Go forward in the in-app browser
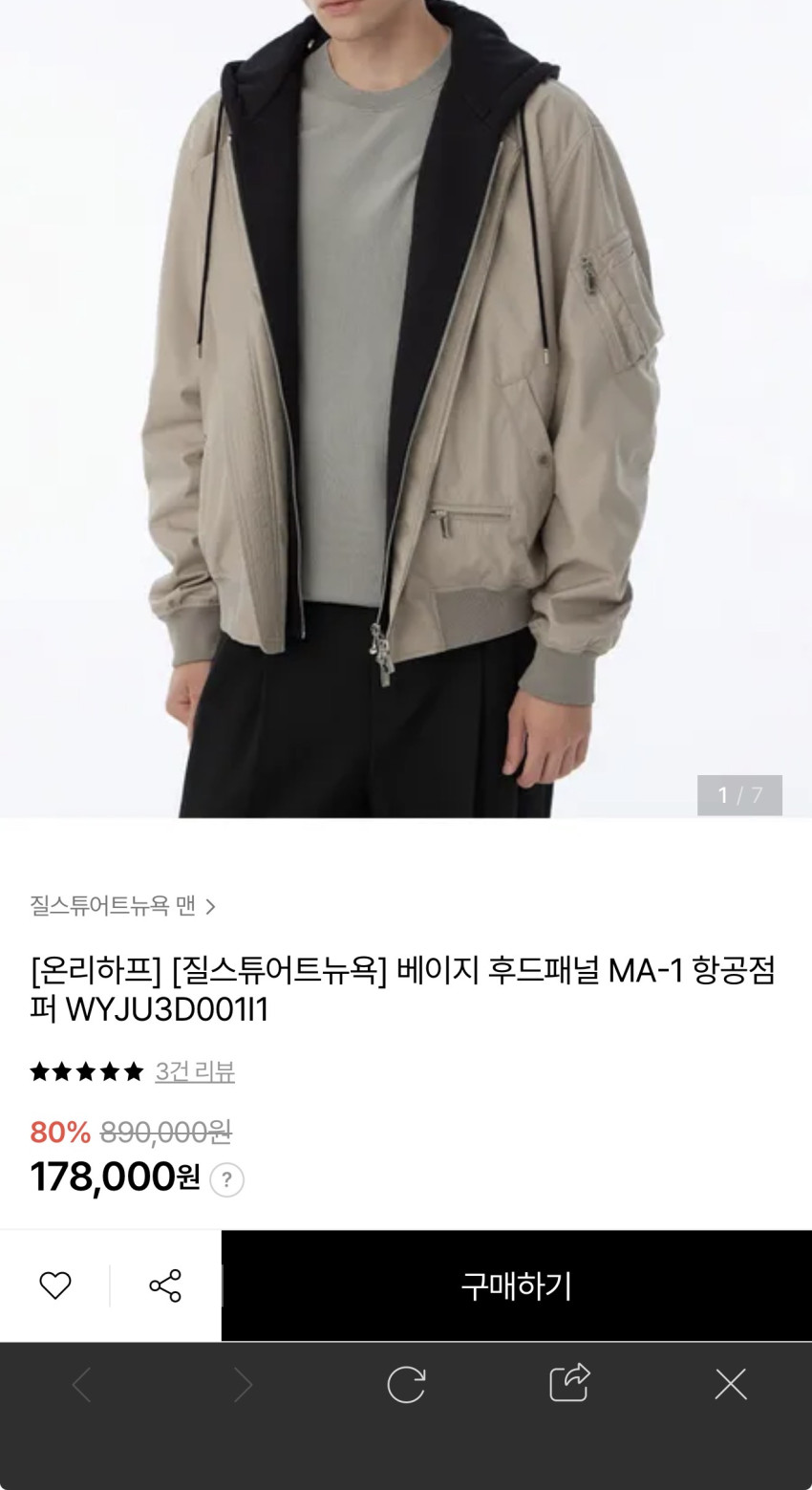Image resolution: width=812 pixels, height=1490 pixels. 243,1384
